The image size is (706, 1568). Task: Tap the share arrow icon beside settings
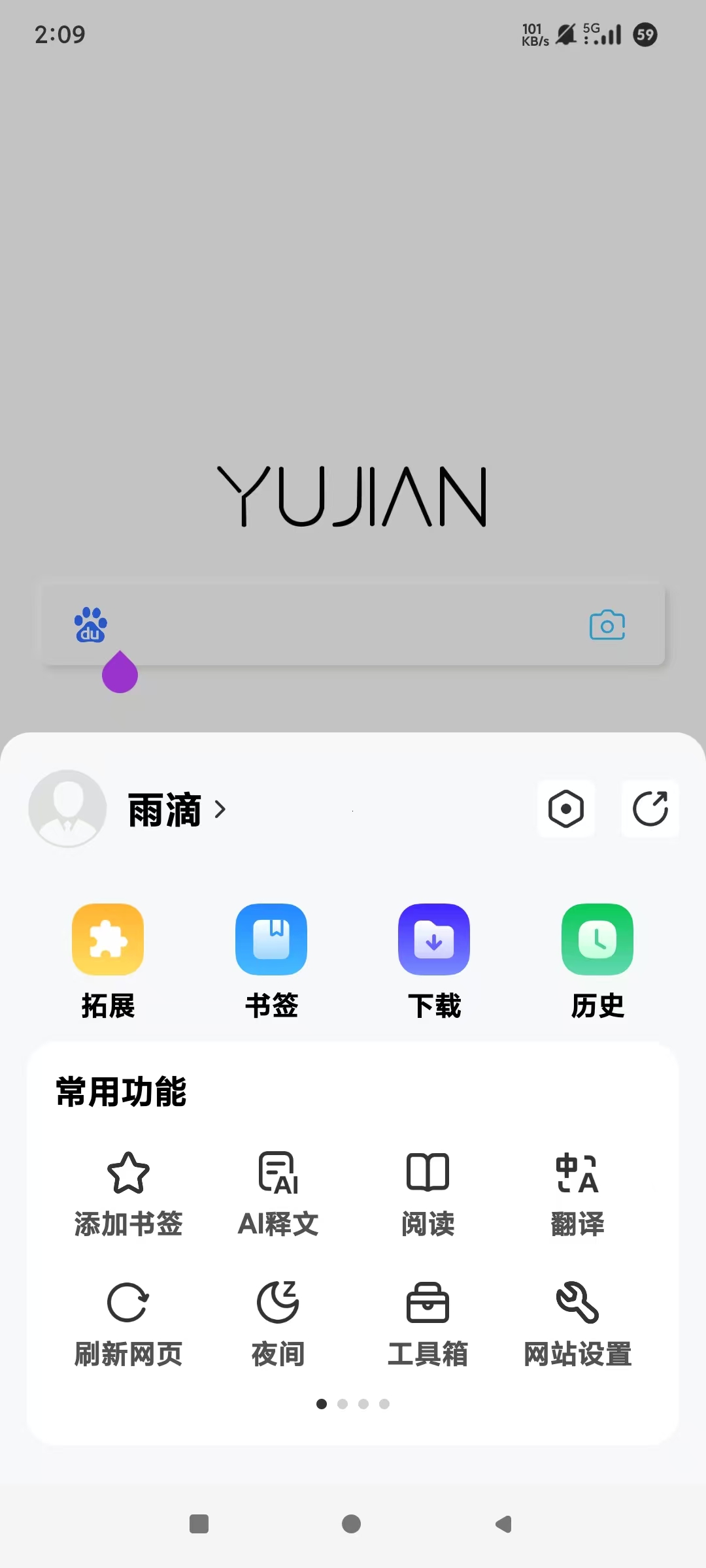(x=650, y=809)
